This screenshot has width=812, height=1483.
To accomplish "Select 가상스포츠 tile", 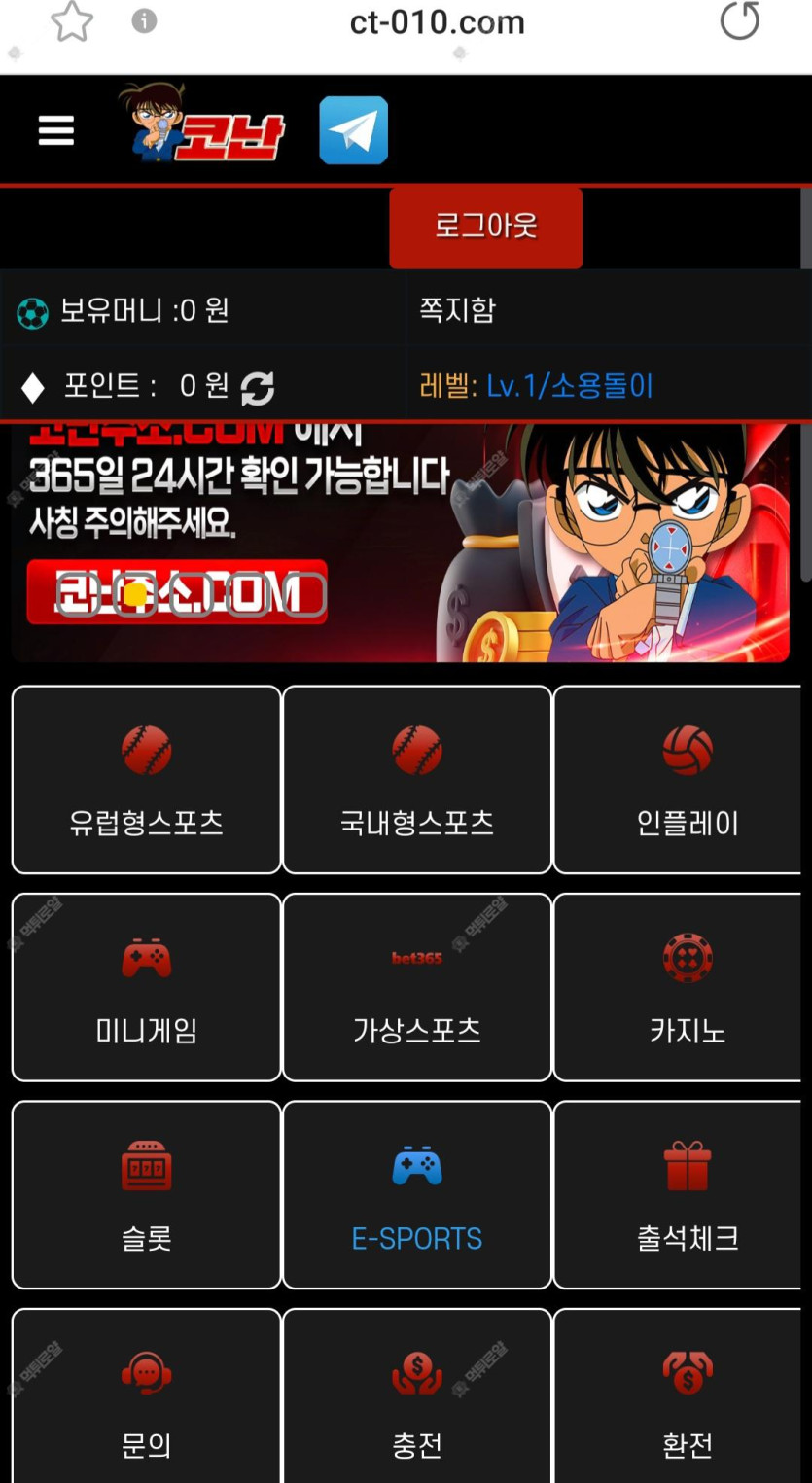I will [x=417, y=987].
